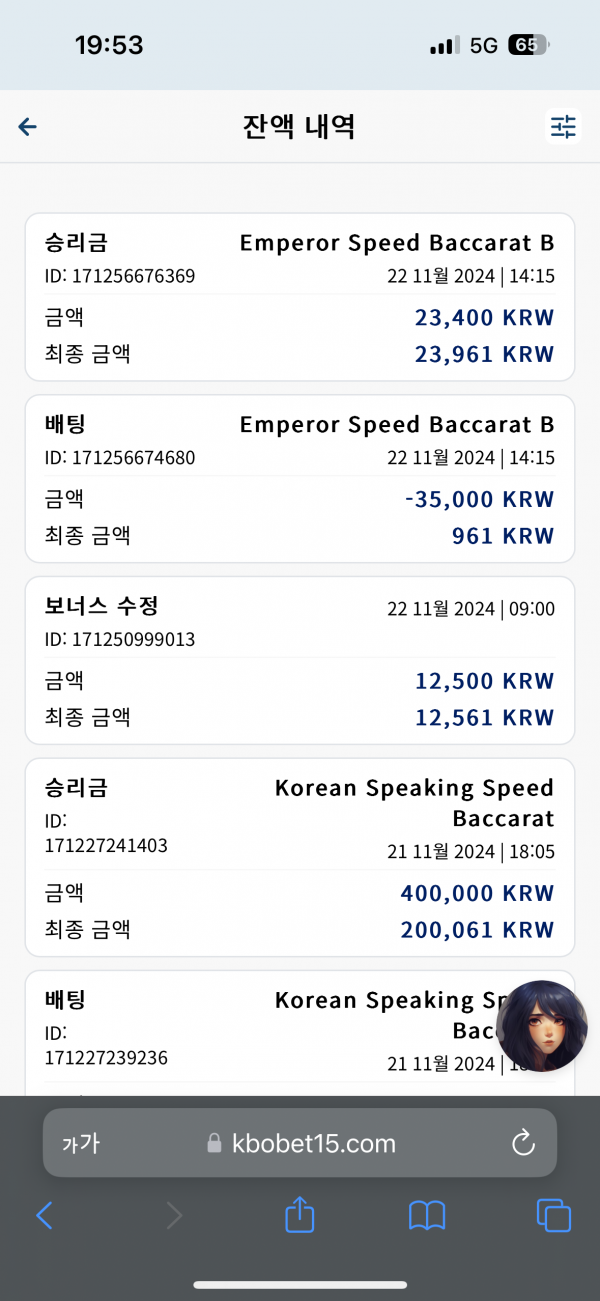Reload the page in Safari
Image resolution: width=600 pixels, height=1301 pixels.
click(x=523, y=1143)
